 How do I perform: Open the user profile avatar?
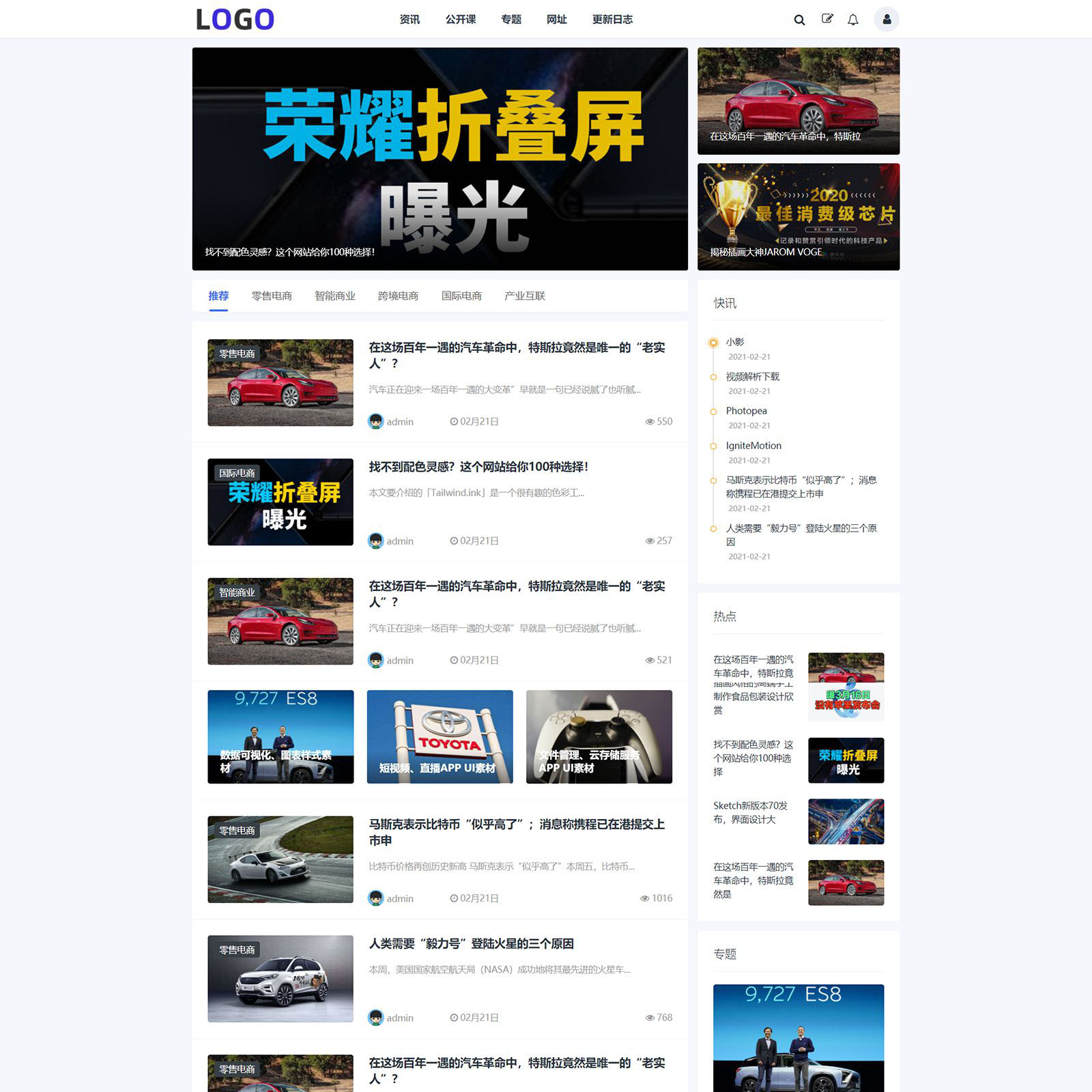[887, 19]
